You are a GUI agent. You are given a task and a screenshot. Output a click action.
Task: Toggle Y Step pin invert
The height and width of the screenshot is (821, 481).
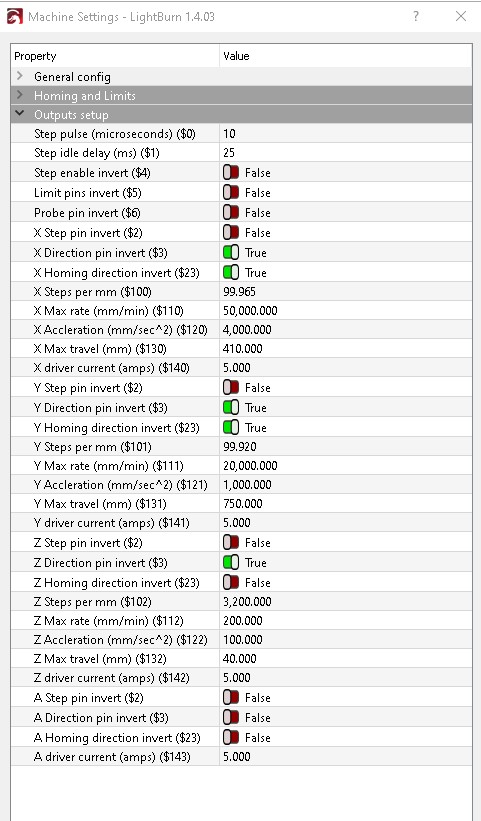(231, 387)
